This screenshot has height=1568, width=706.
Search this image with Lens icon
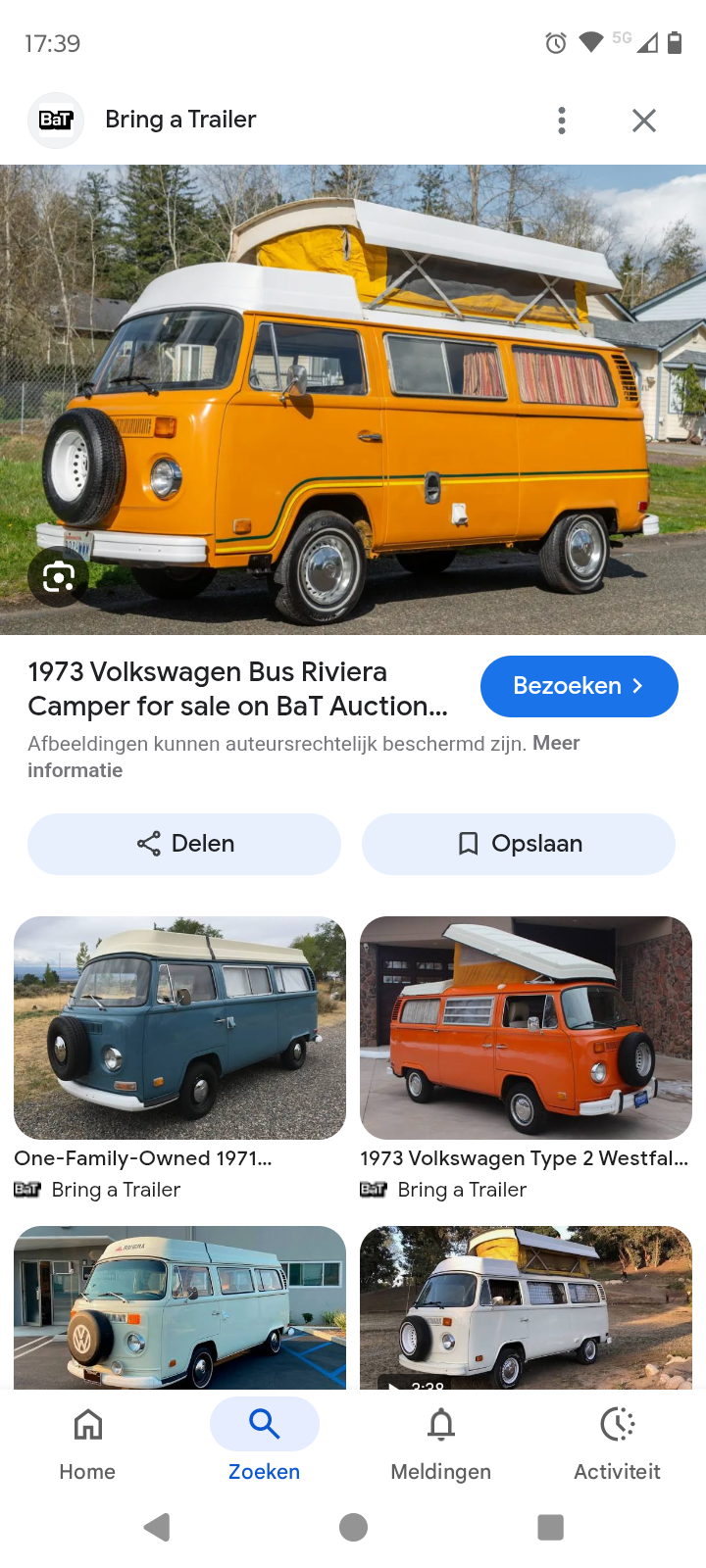58,577
